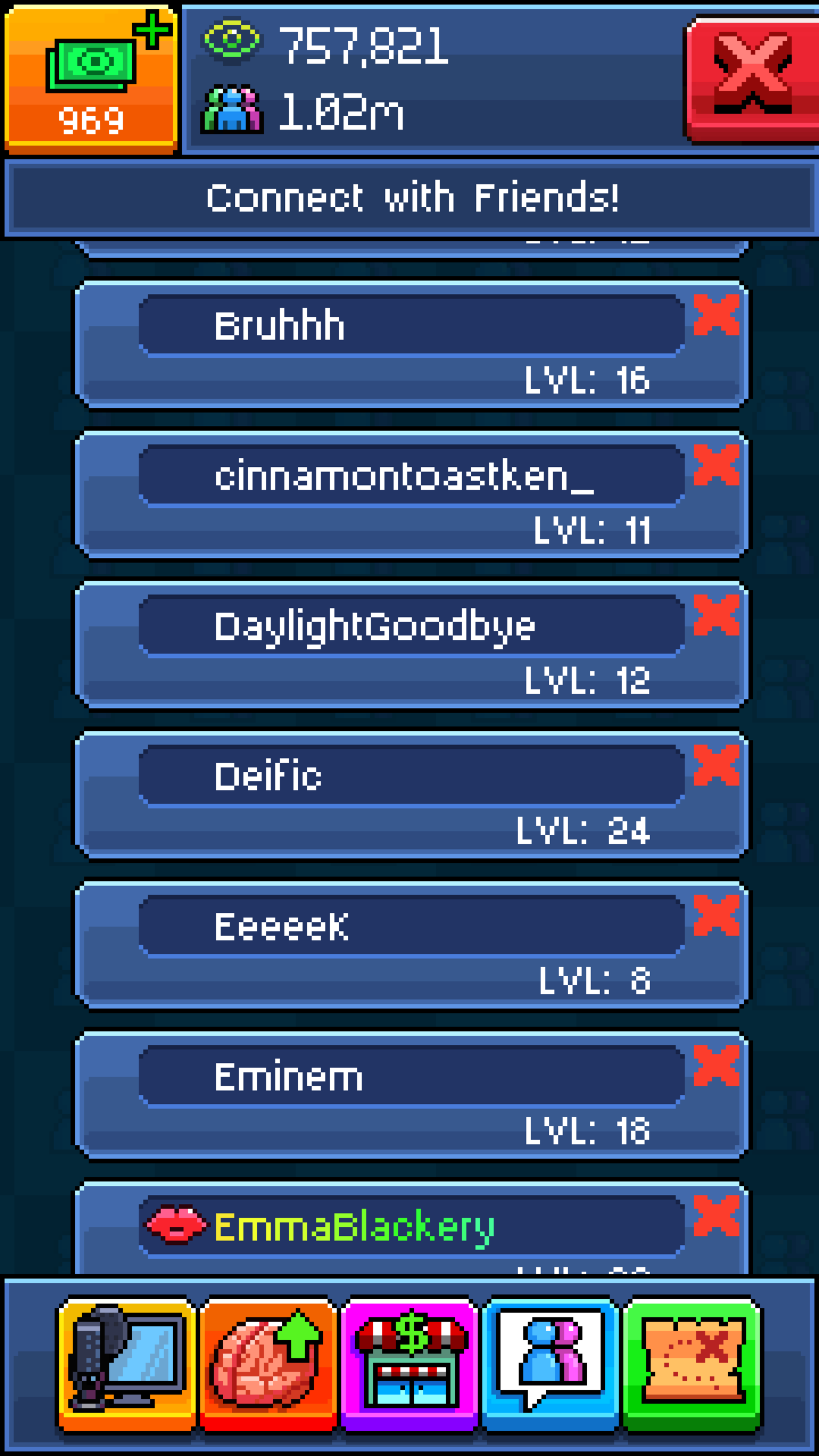Tap the Connect with Friends banner
This screenshot has height=1456, width=819.
click(411, 198)
